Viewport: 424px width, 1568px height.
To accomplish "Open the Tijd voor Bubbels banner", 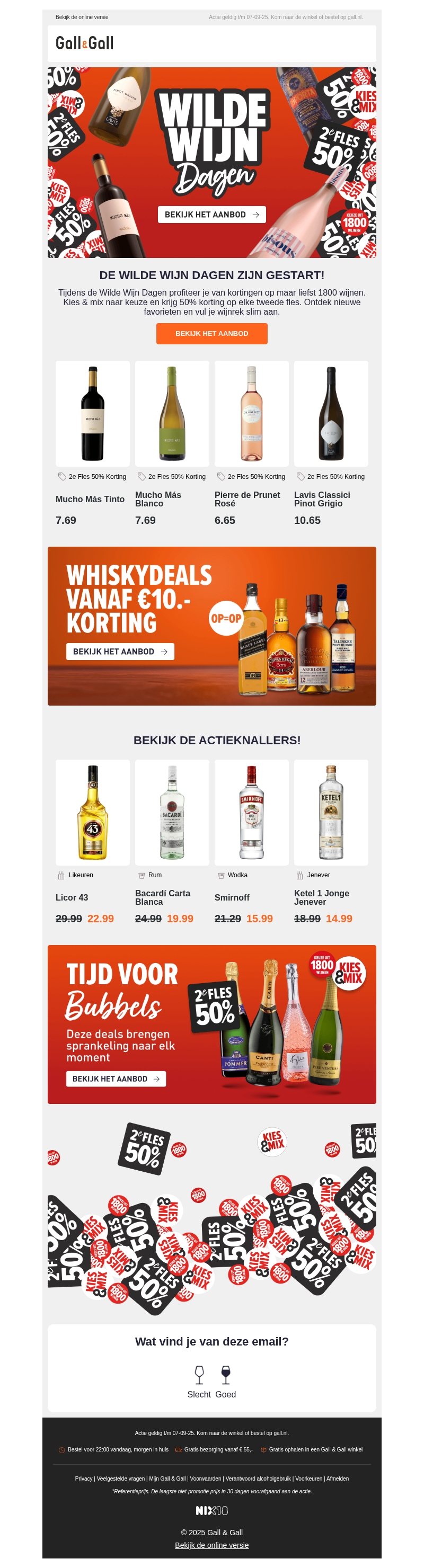I will (211, 1024).
